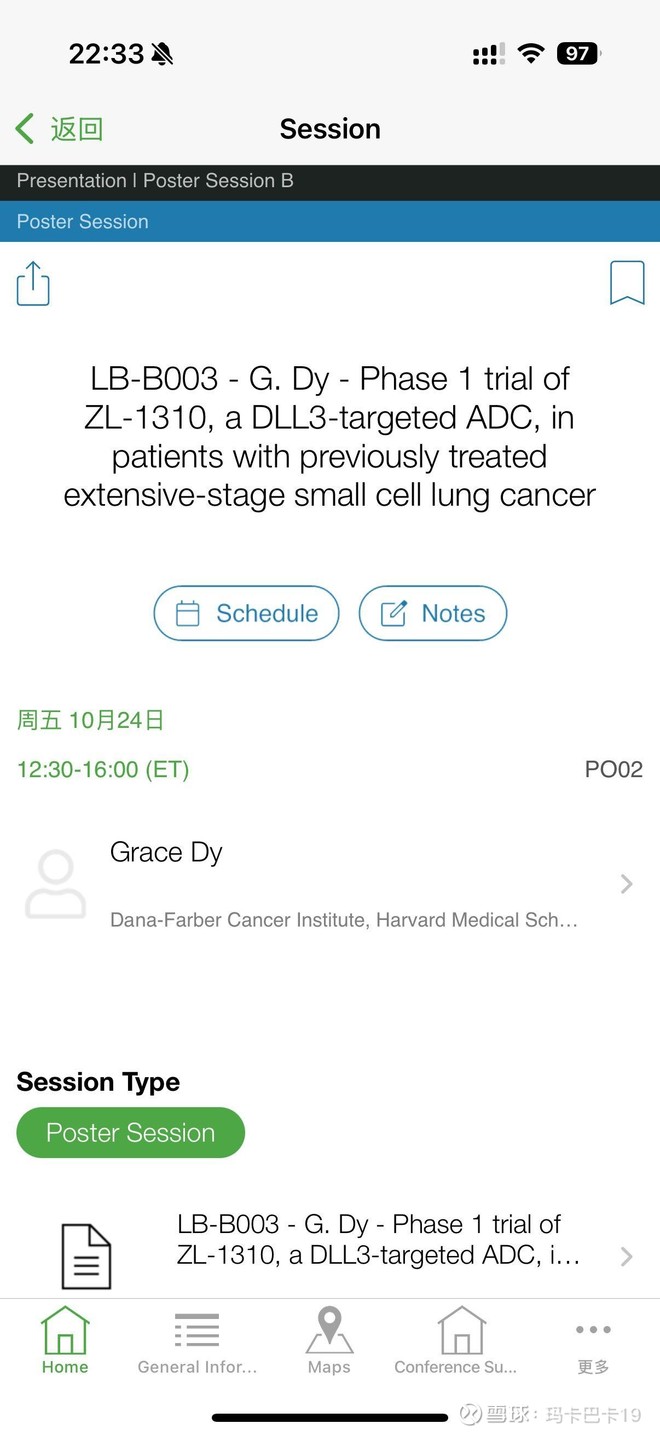This screenshot has width=660, height=1435.
Task: Open presenter Grace Dy's profile
Action: point(330,884)
